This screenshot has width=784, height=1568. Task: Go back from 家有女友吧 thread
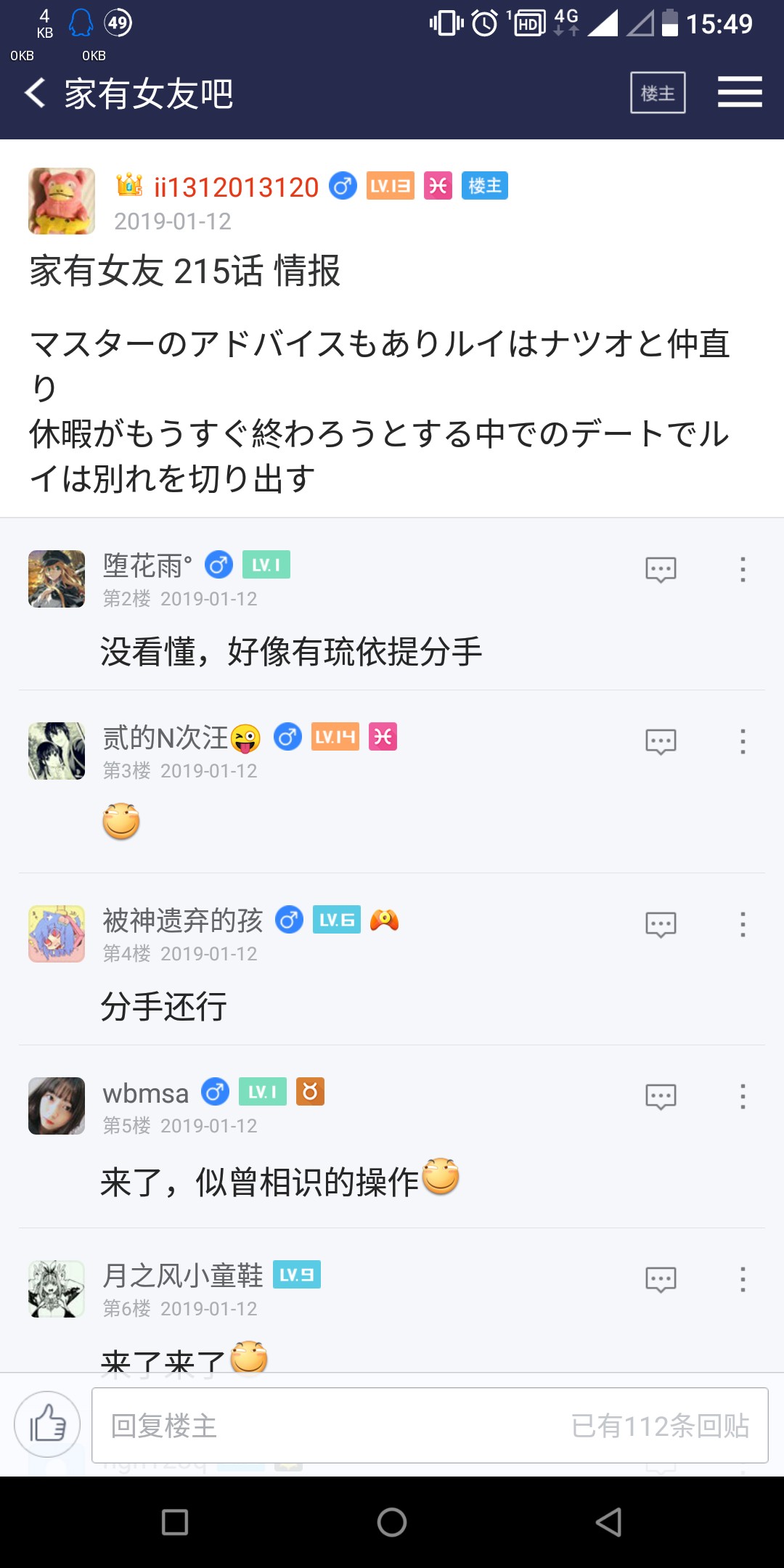pyautogui.click(x=35, y=93)
